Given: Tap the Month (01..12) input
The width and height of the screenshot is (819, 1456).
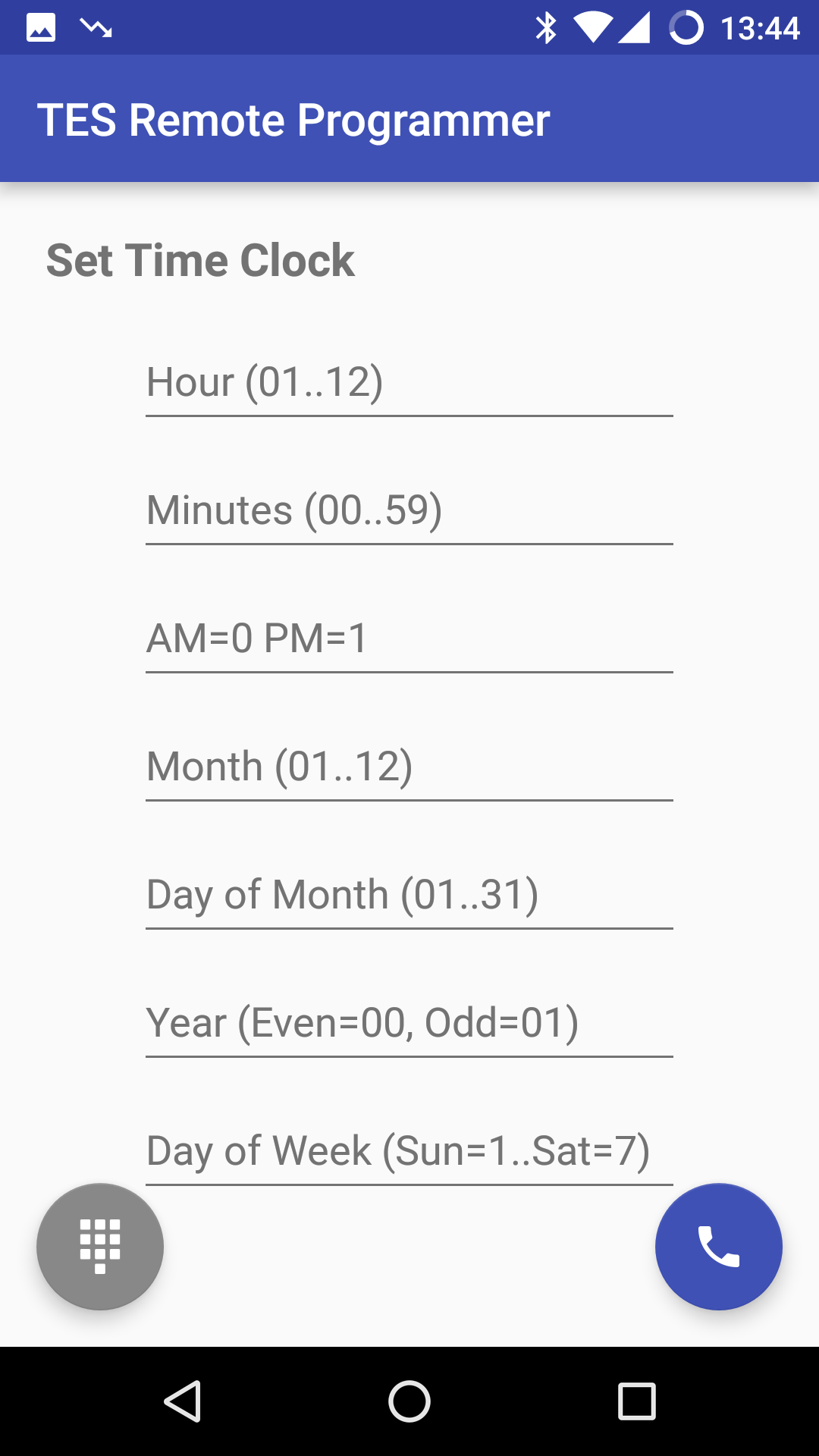Looking at the screenshot, I should coord(409,767).
